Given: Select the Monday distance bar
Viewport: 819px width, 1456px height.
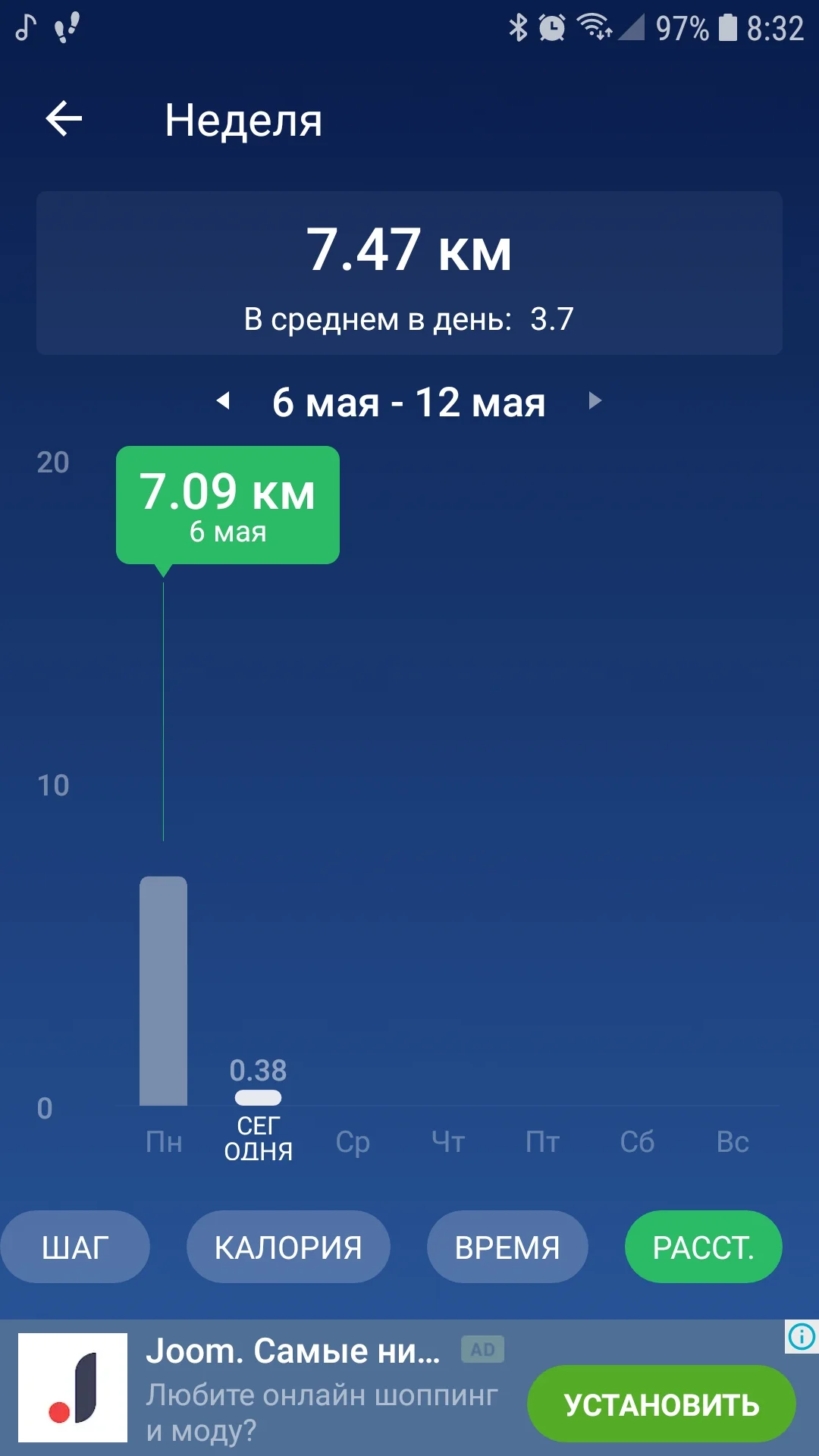Looking at the screenshot, I should 163,990.
